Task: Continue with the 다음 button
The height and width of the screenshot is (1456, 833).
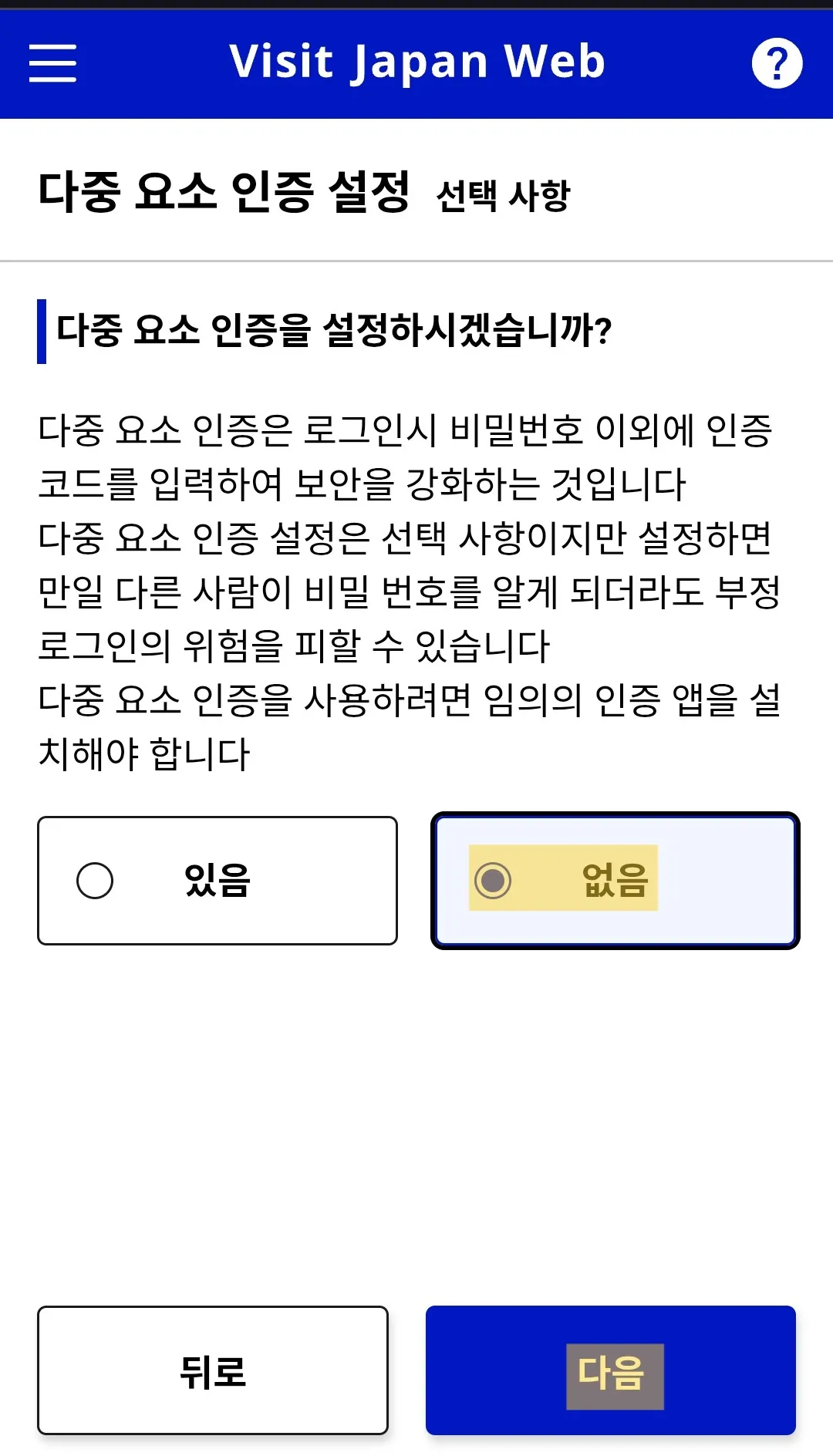Action: point(610,1370)
